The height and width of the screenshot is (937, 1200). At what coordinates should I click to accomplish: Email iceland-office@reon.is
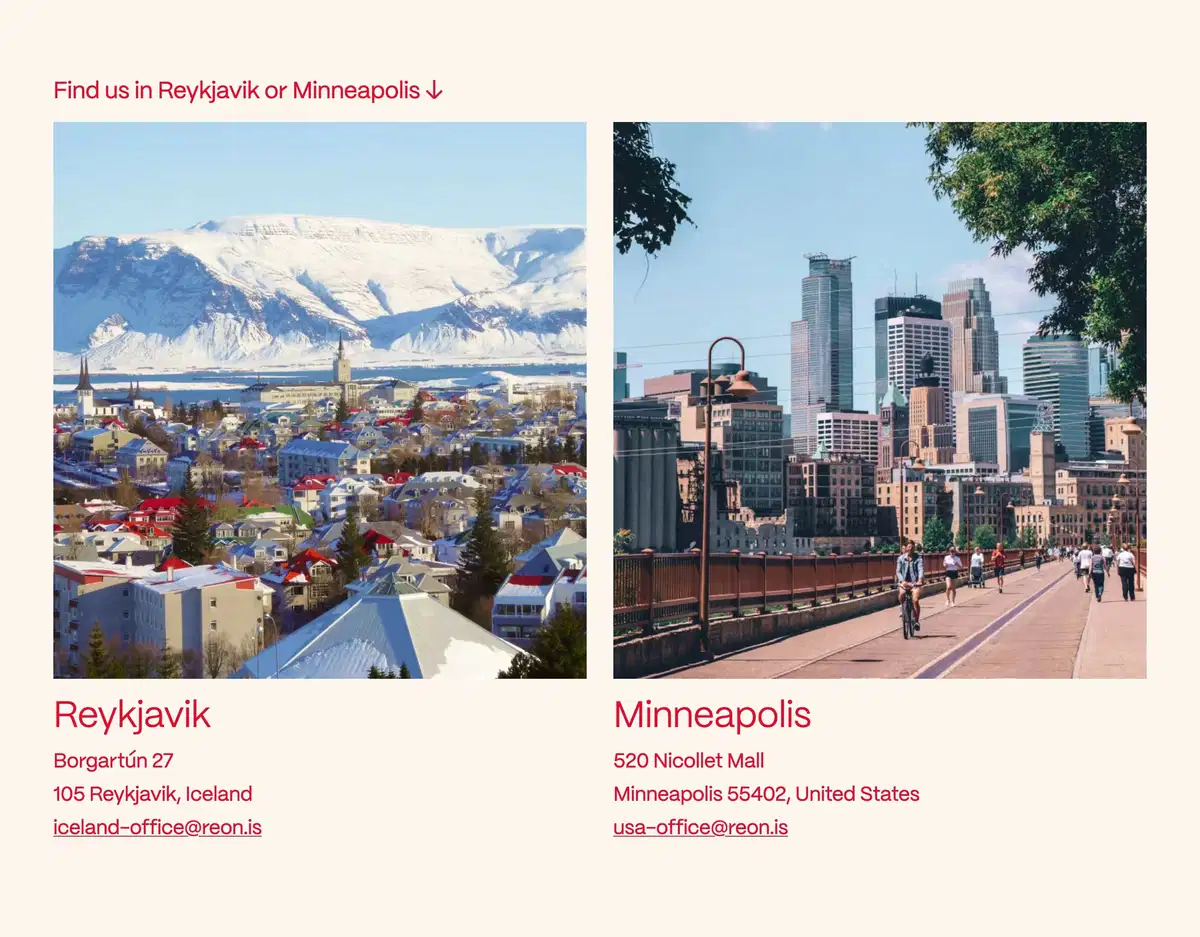[x=157, y=827]
